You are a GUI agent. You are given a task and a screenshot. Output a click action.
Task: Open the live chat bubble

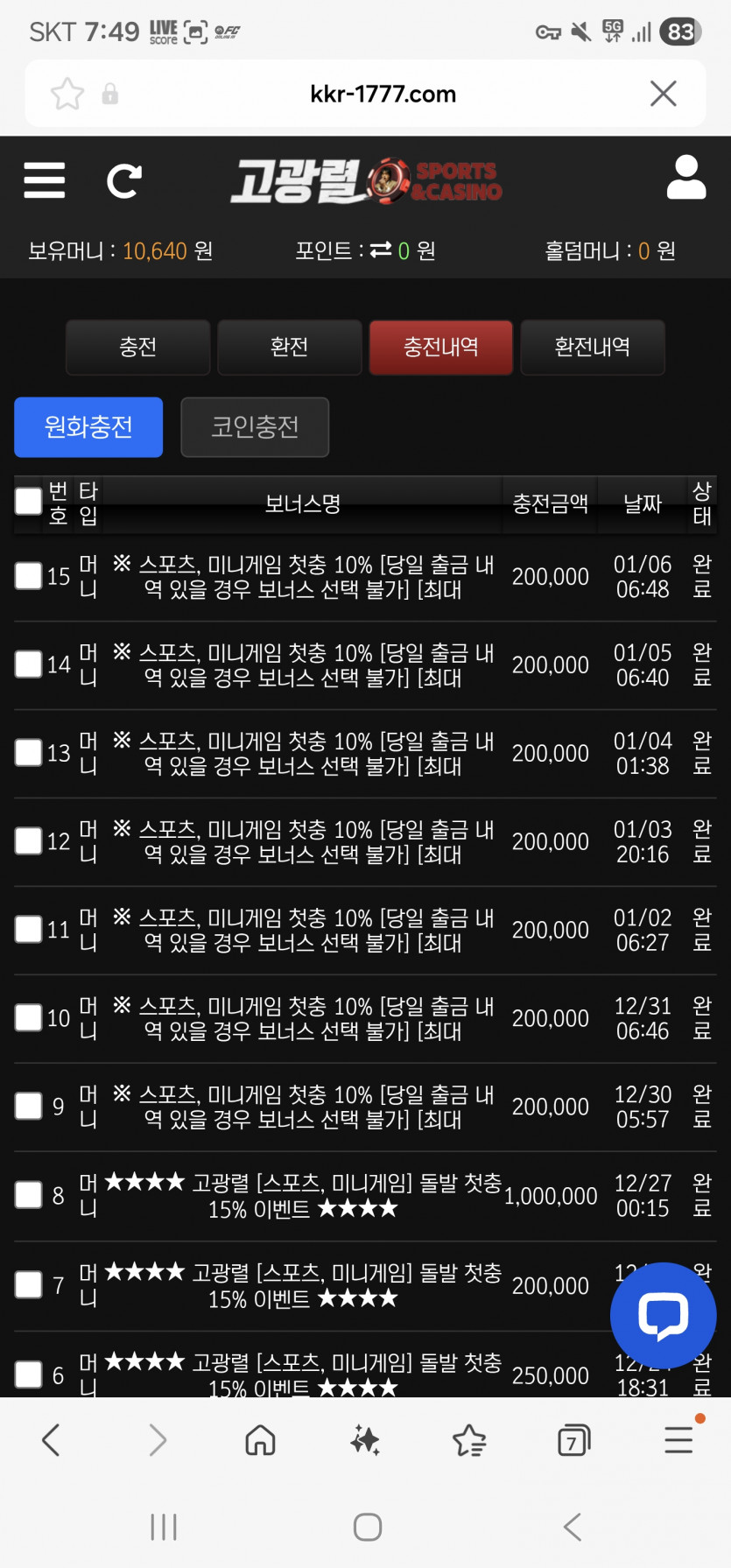click(x=663, y=1314)
